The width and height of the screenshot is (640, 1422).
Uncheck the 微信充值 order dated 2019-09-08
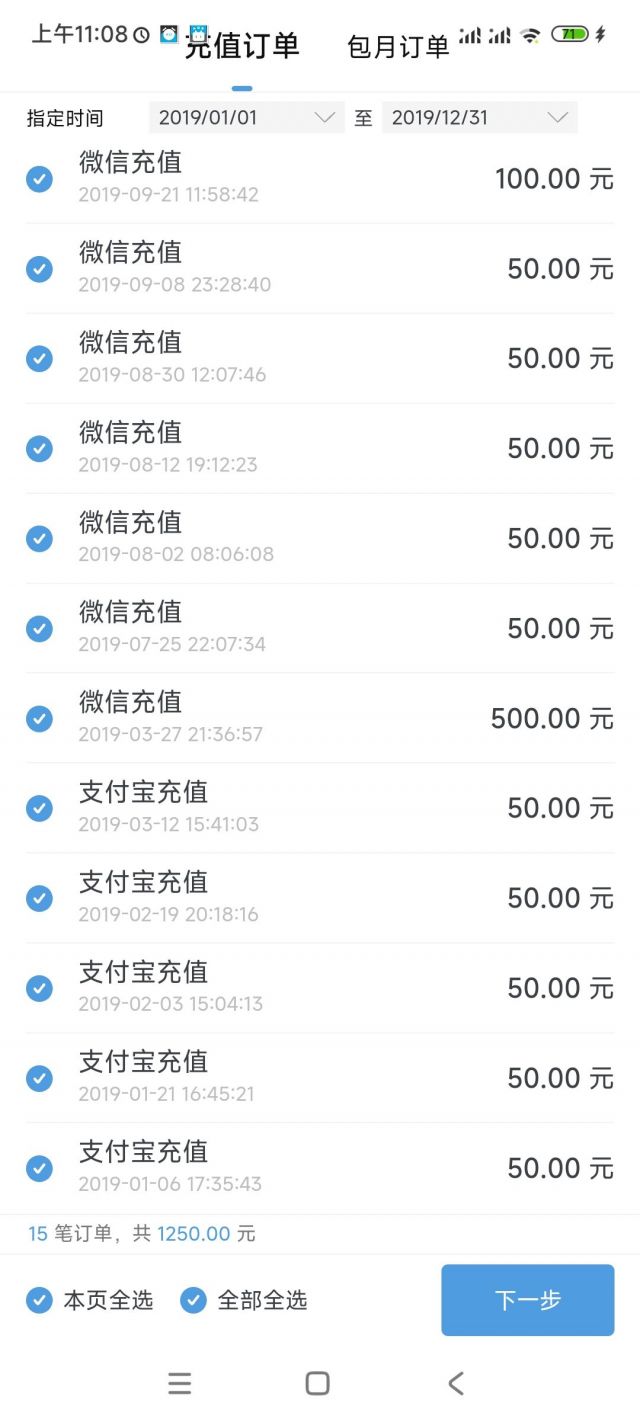pos(39,269)
